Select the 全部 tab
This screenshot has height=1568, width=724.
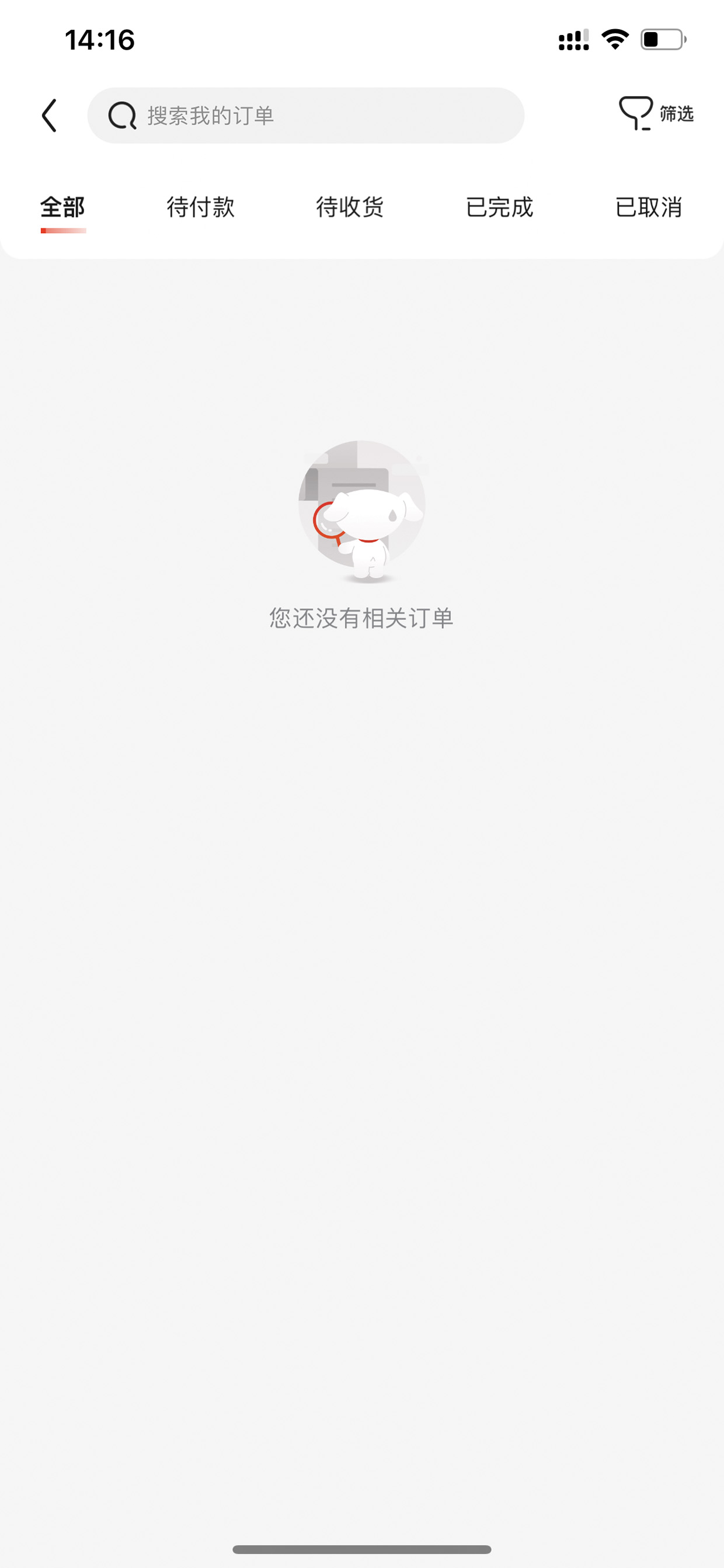62,207
